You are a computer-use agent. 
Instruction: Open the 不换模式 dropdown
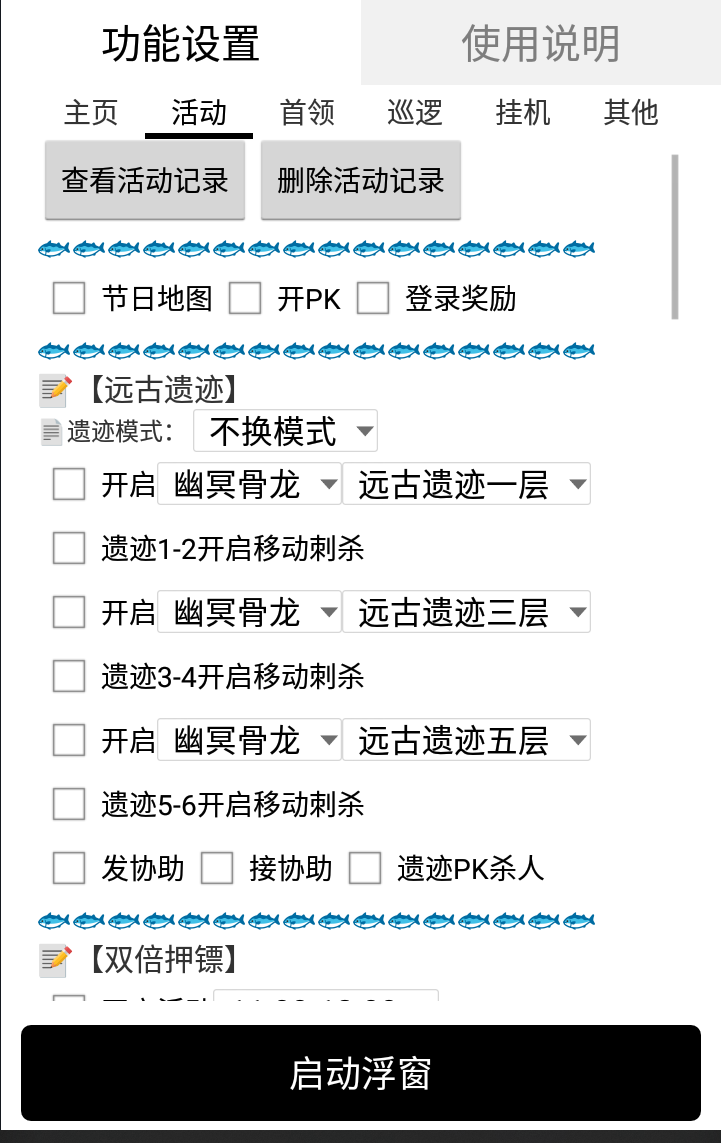coord(285,430)
